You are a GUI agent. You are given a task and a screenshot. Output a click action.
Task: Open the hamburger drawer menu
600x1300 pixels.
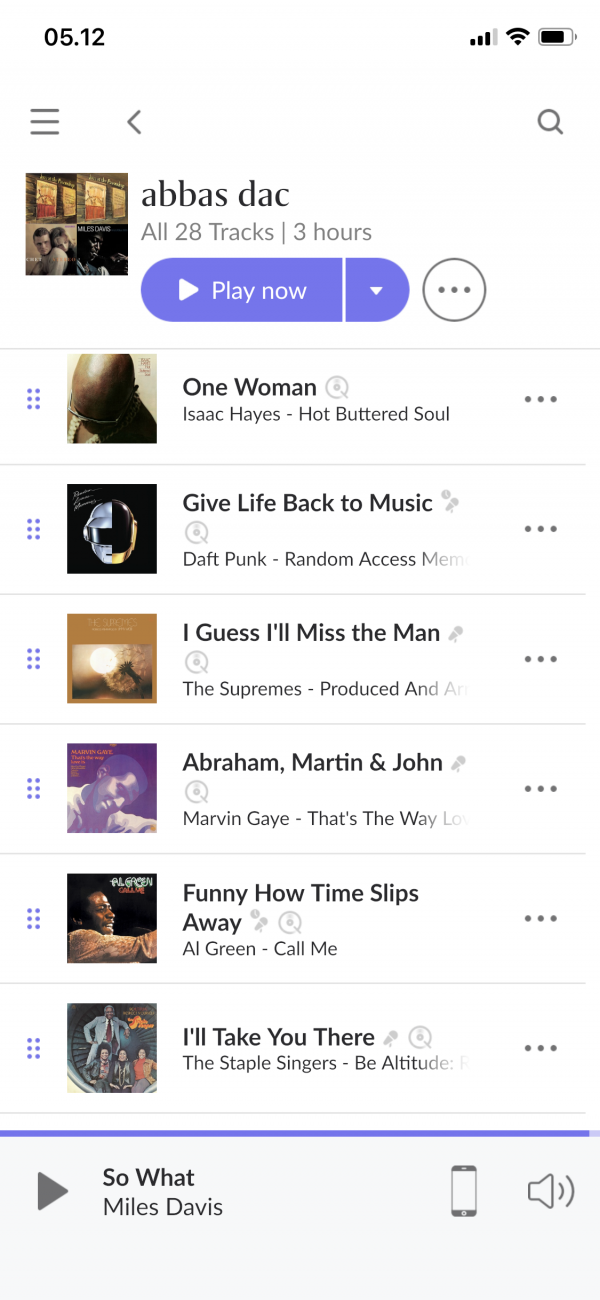coord(44,122)
